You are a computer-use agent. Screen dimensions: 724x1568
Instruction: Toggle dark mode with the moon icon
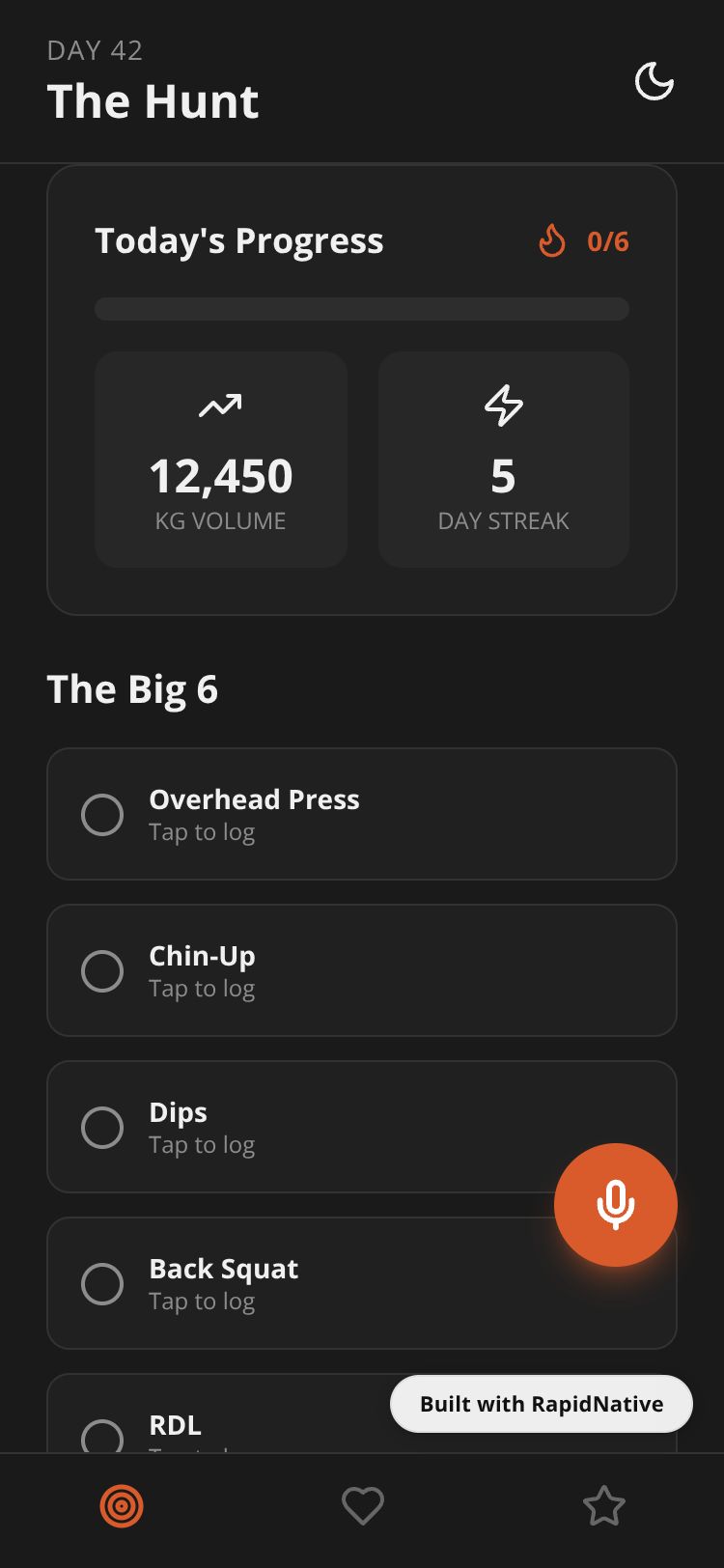tap(654, 81)
